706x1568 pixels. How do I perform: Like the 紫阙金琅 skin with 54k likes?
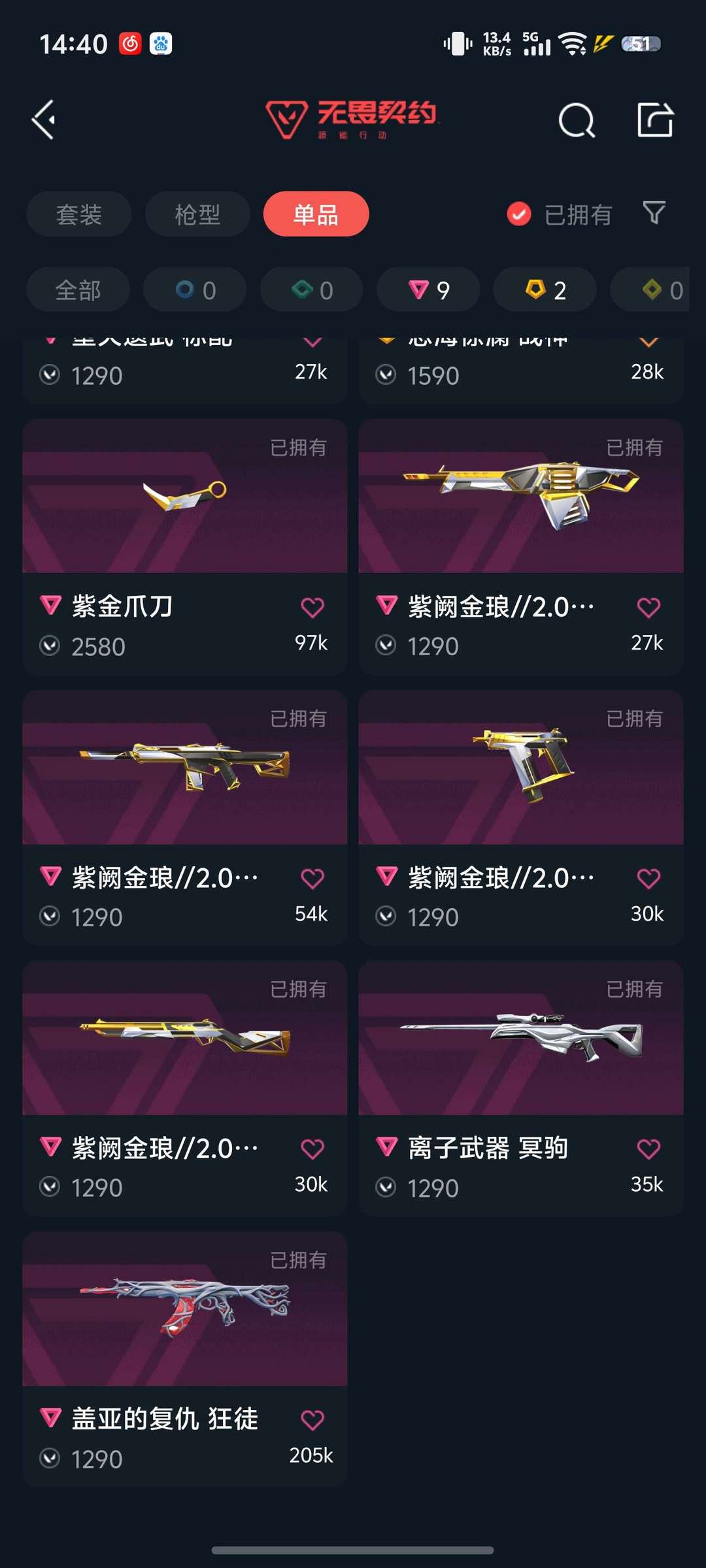pyautogui.click(x=312, y=879)
